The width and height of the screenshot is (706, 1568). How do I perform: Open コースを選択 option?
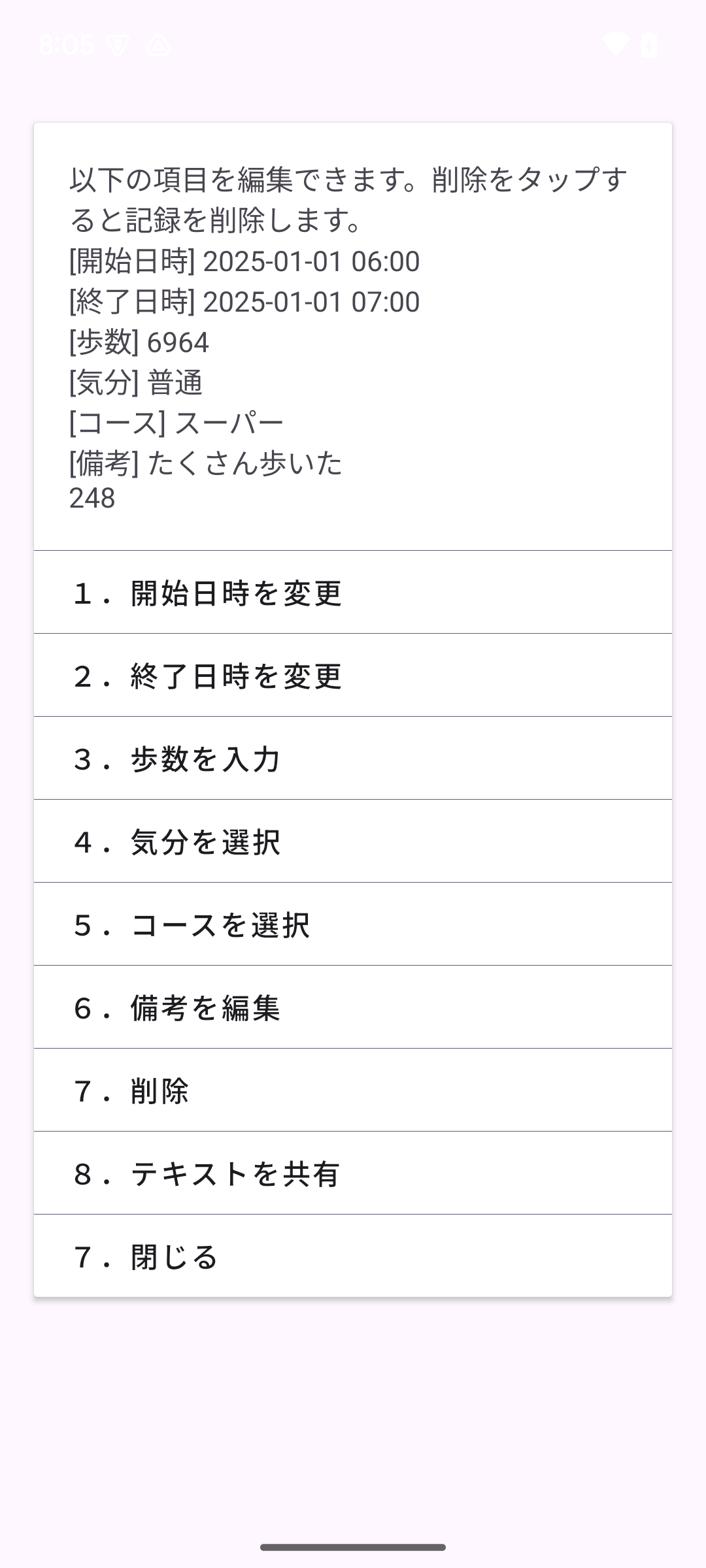(353, 925)
